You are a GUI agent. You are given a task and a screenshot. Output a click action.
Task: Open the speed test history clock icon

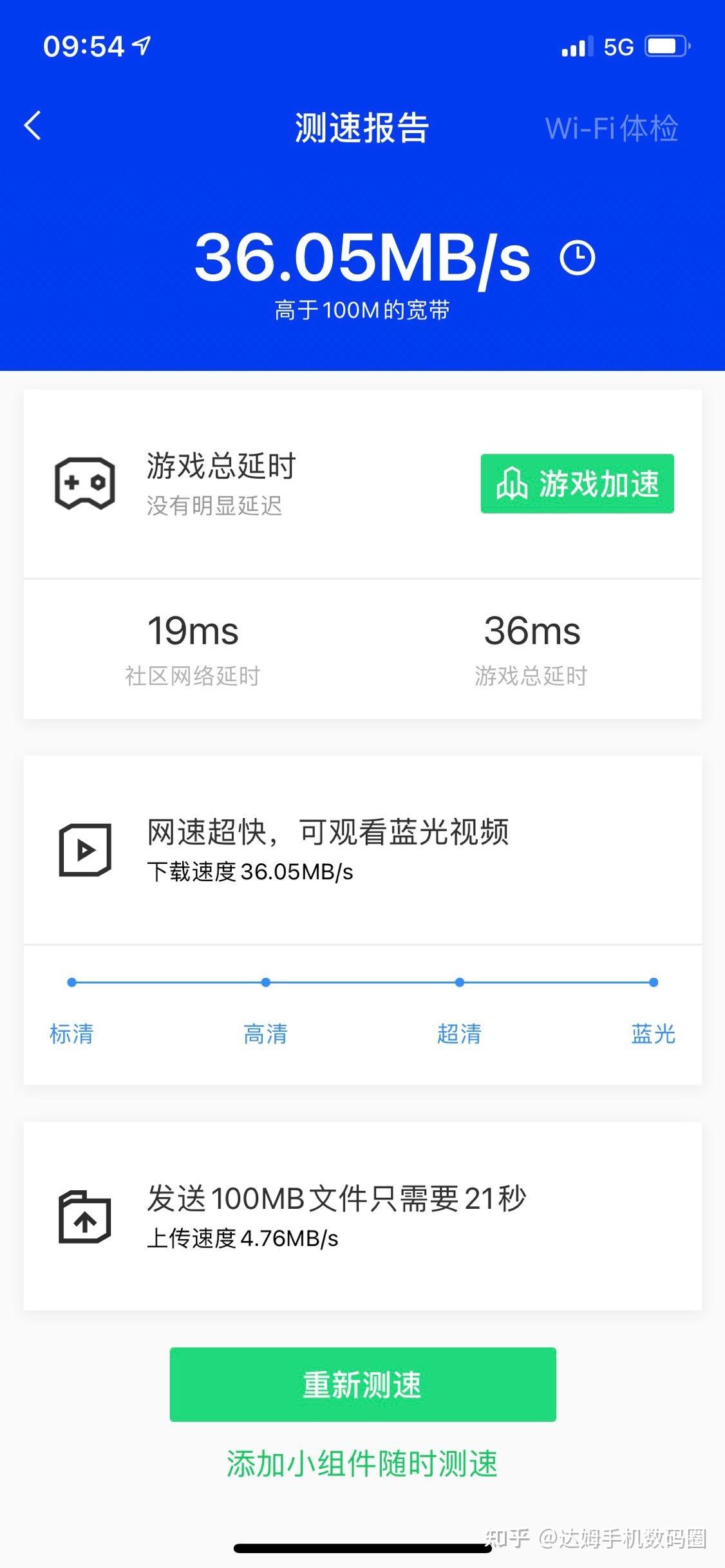[x=577, y=258]
